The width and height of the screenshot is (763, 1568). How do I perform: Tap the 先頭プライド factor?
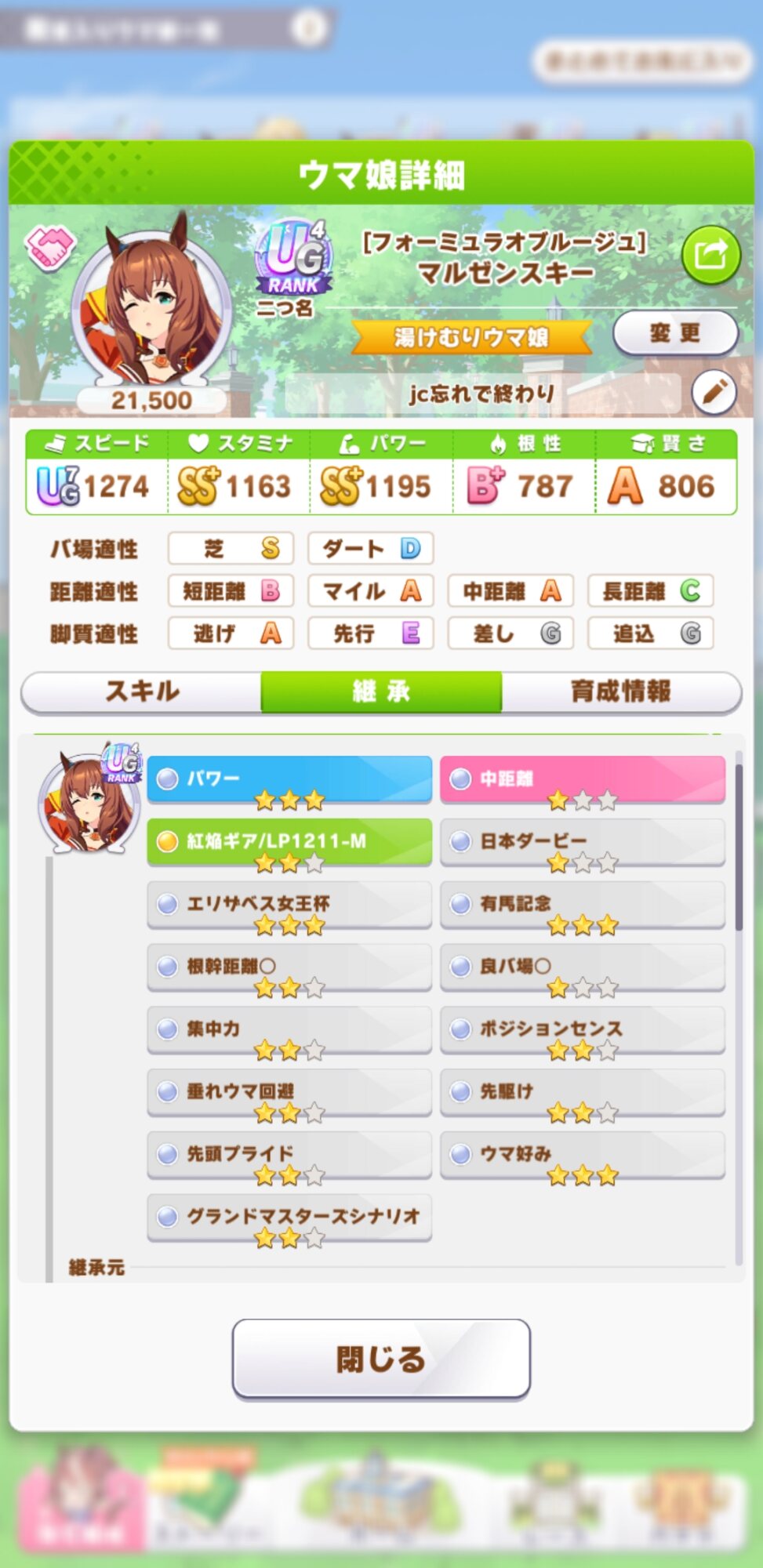[x=289, y=1155]
